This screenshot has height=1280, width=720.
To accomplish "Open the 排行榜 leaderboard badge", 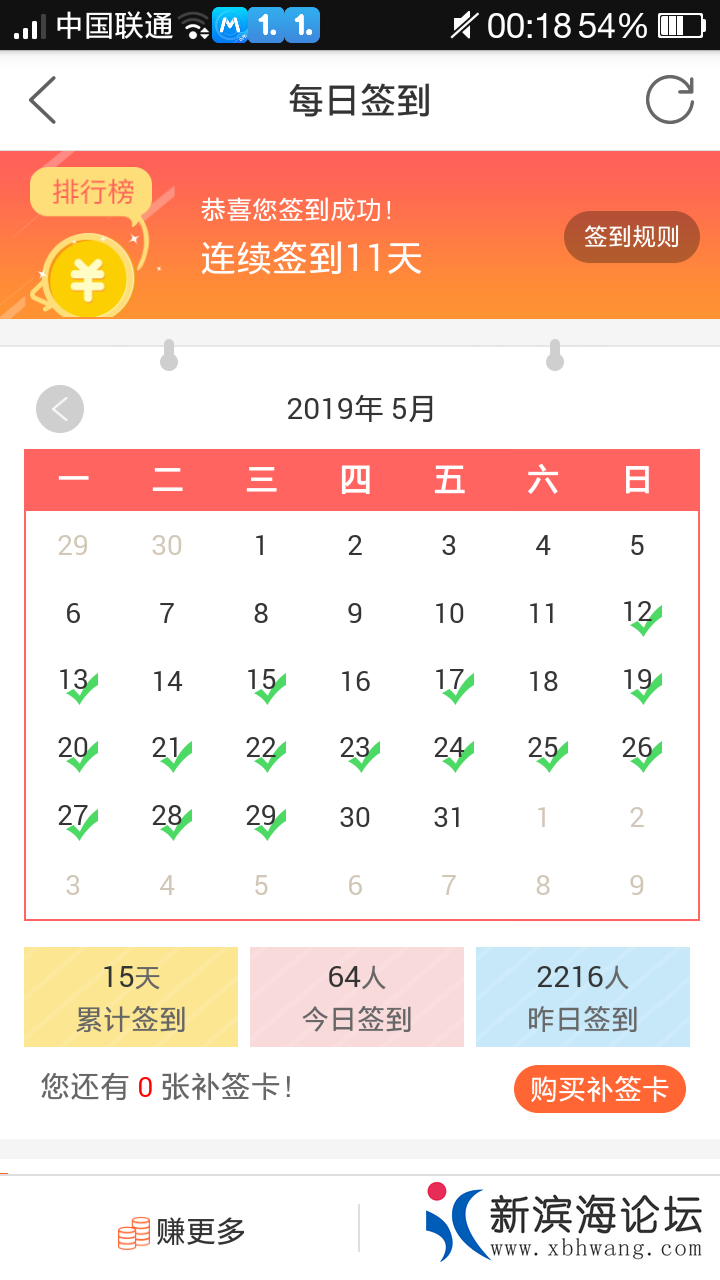I will [x=90, y=192].
